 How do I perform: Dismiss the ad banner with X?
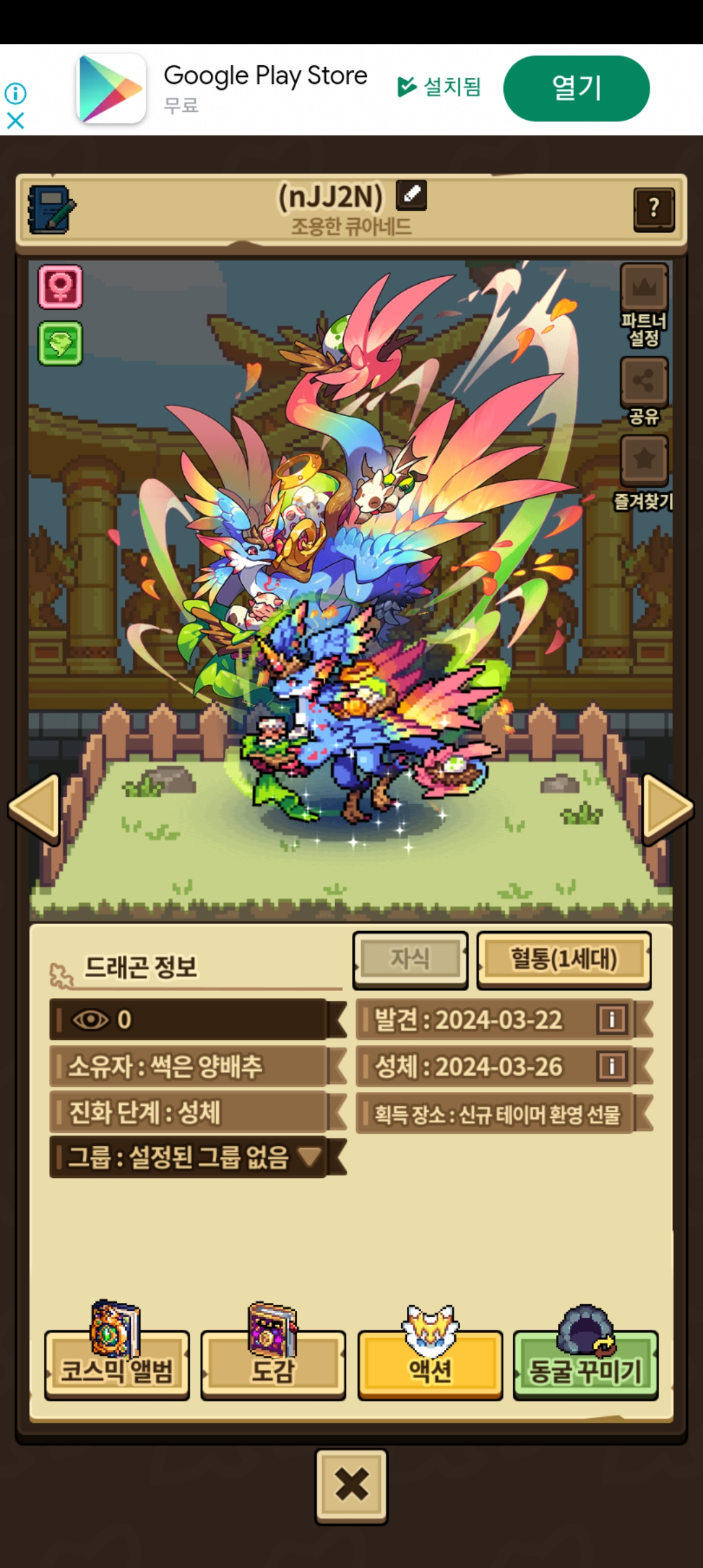point(16,120)
